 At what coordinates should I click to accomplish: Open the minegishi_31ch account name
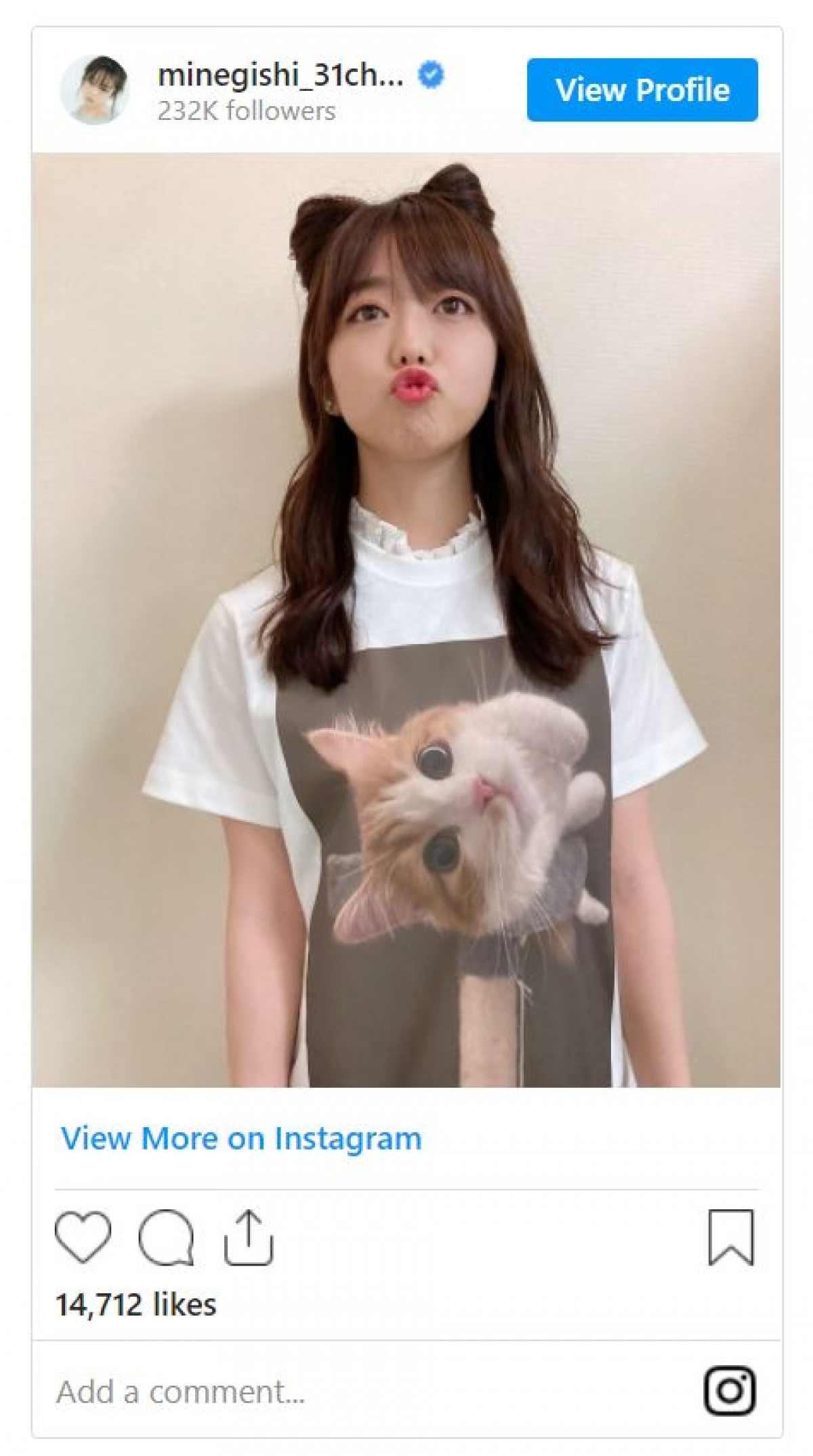280,75
